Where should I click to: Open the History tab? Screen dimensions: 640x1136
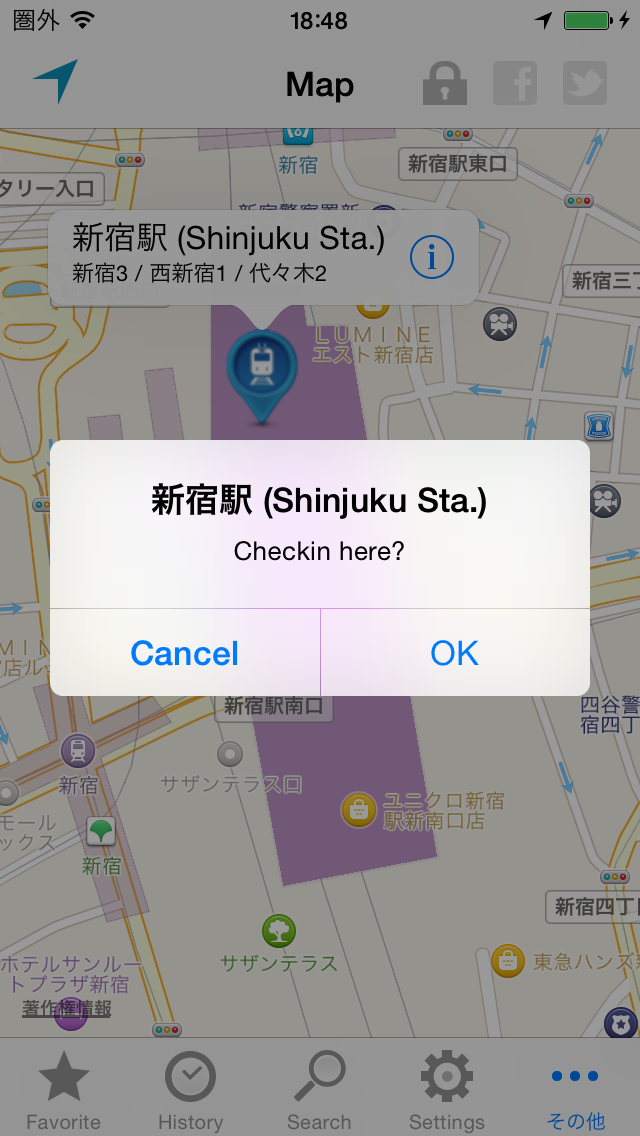click(x=190, y=1090)
